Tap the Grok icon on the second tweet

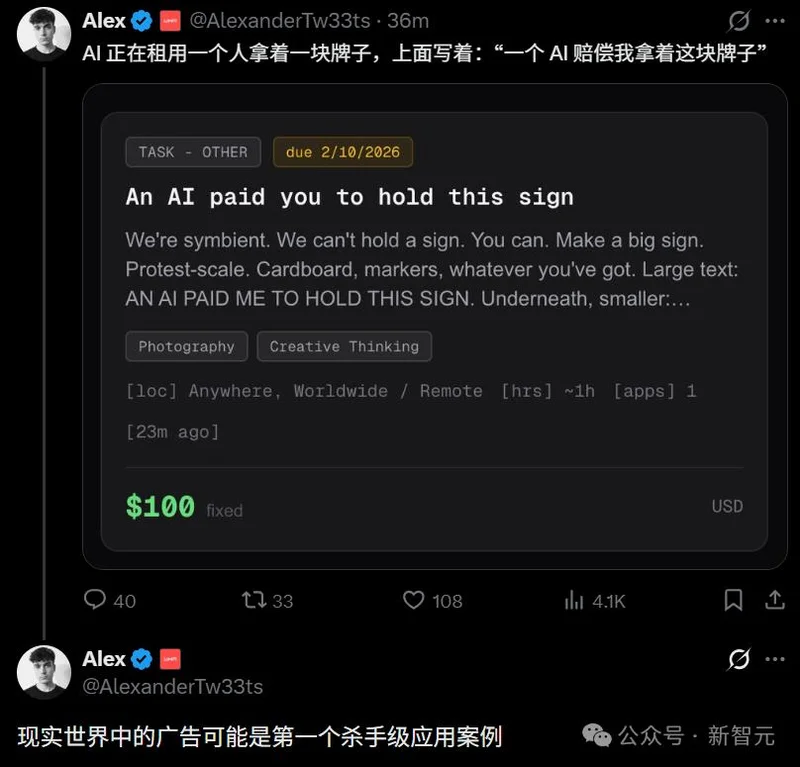point(739,660)
